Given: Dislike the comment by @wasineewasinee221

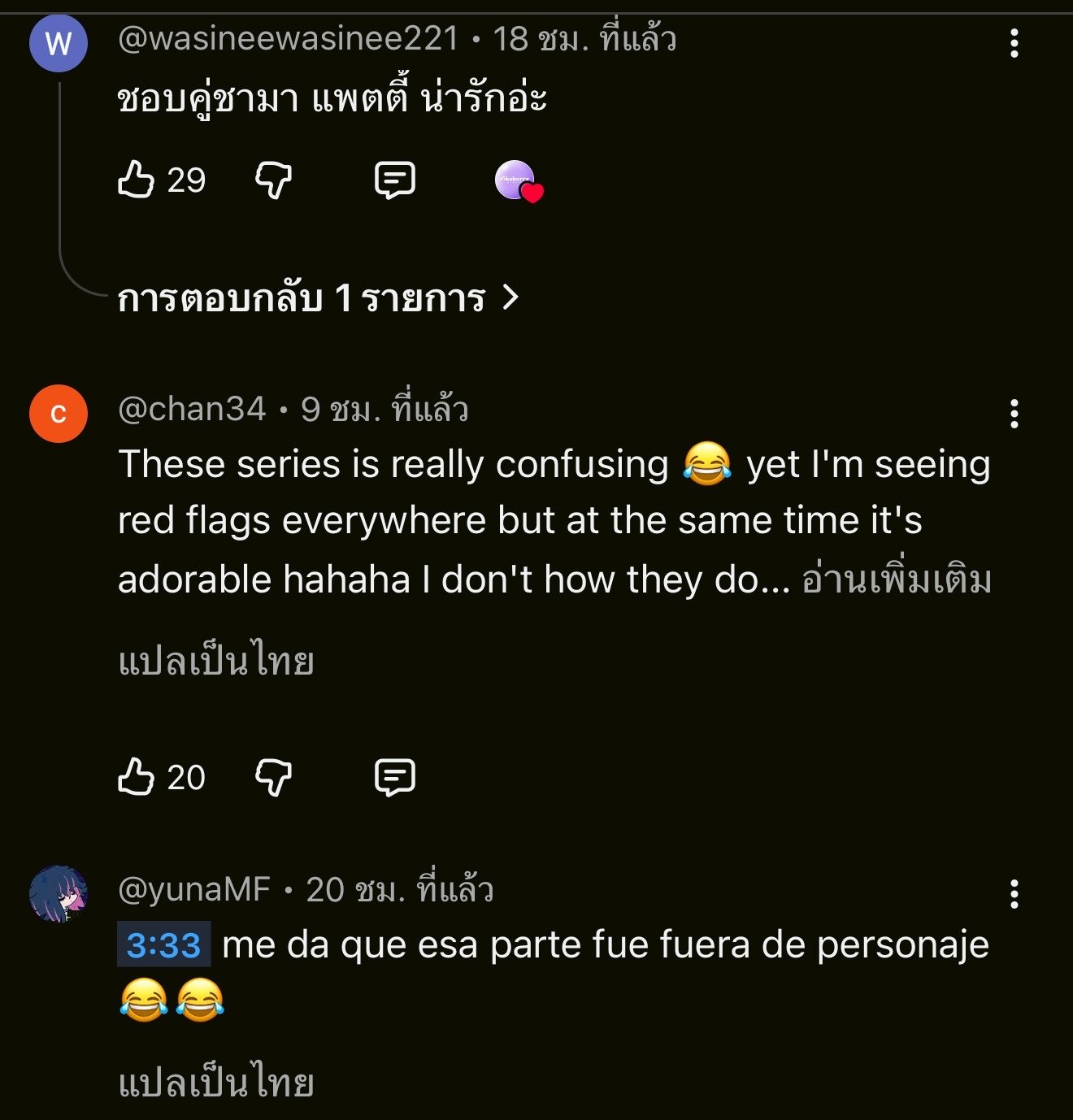Looking at the screenshot, I should point(273,180).
